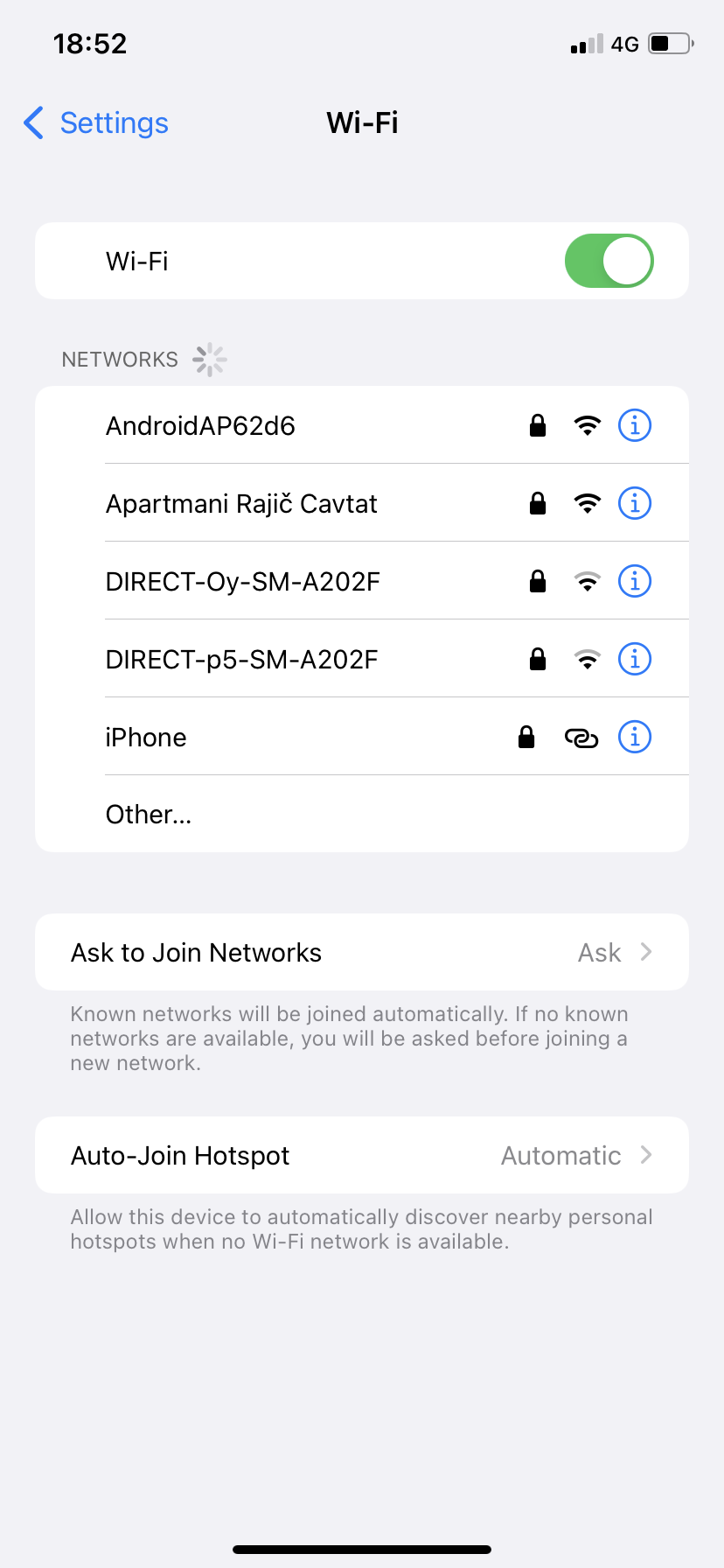
Task: Turn off the Wi-Fi switch
Action: [609, 261]
